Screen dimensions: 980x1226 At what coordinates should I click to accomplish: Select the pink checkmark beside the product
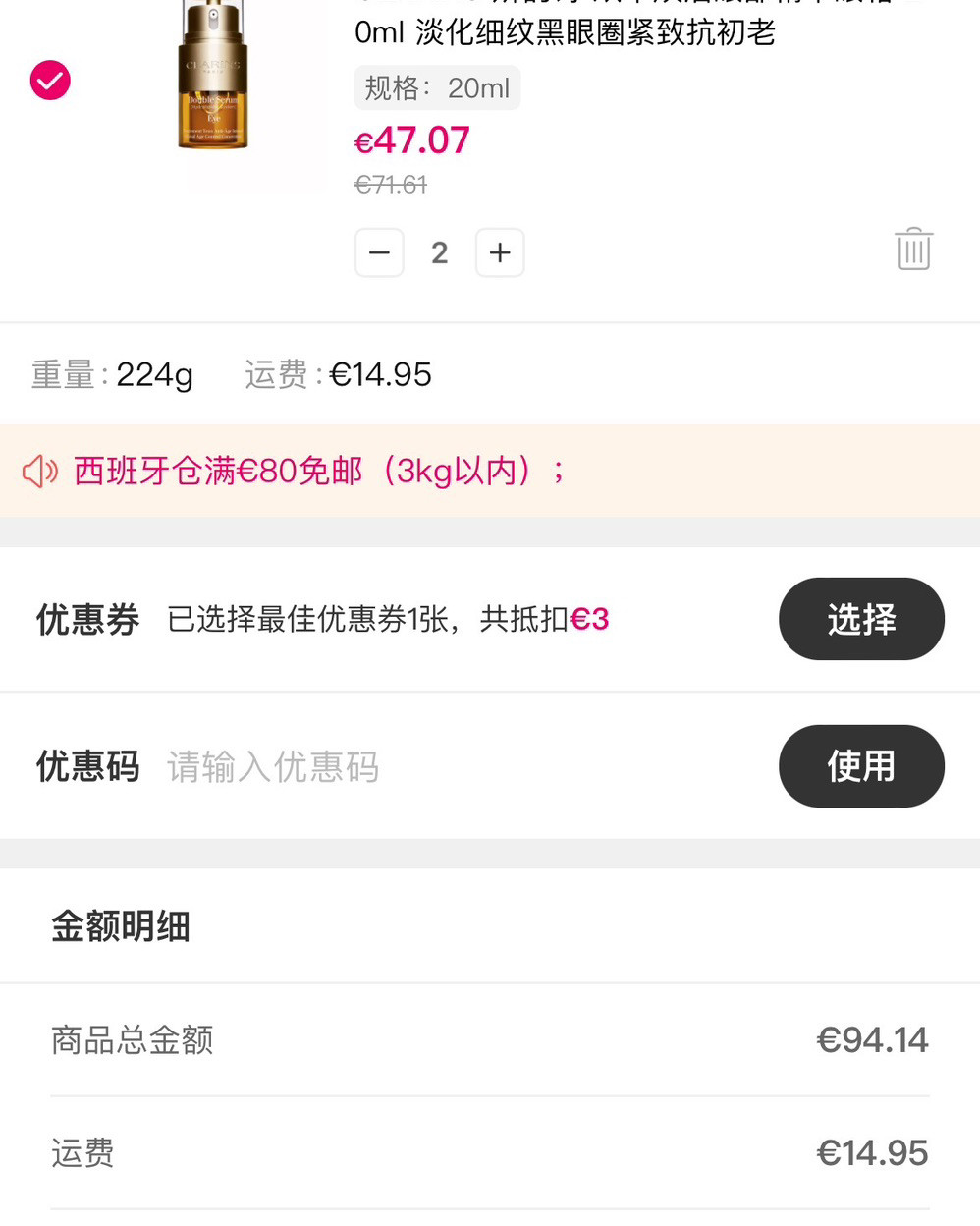click(x=50, y=81)
